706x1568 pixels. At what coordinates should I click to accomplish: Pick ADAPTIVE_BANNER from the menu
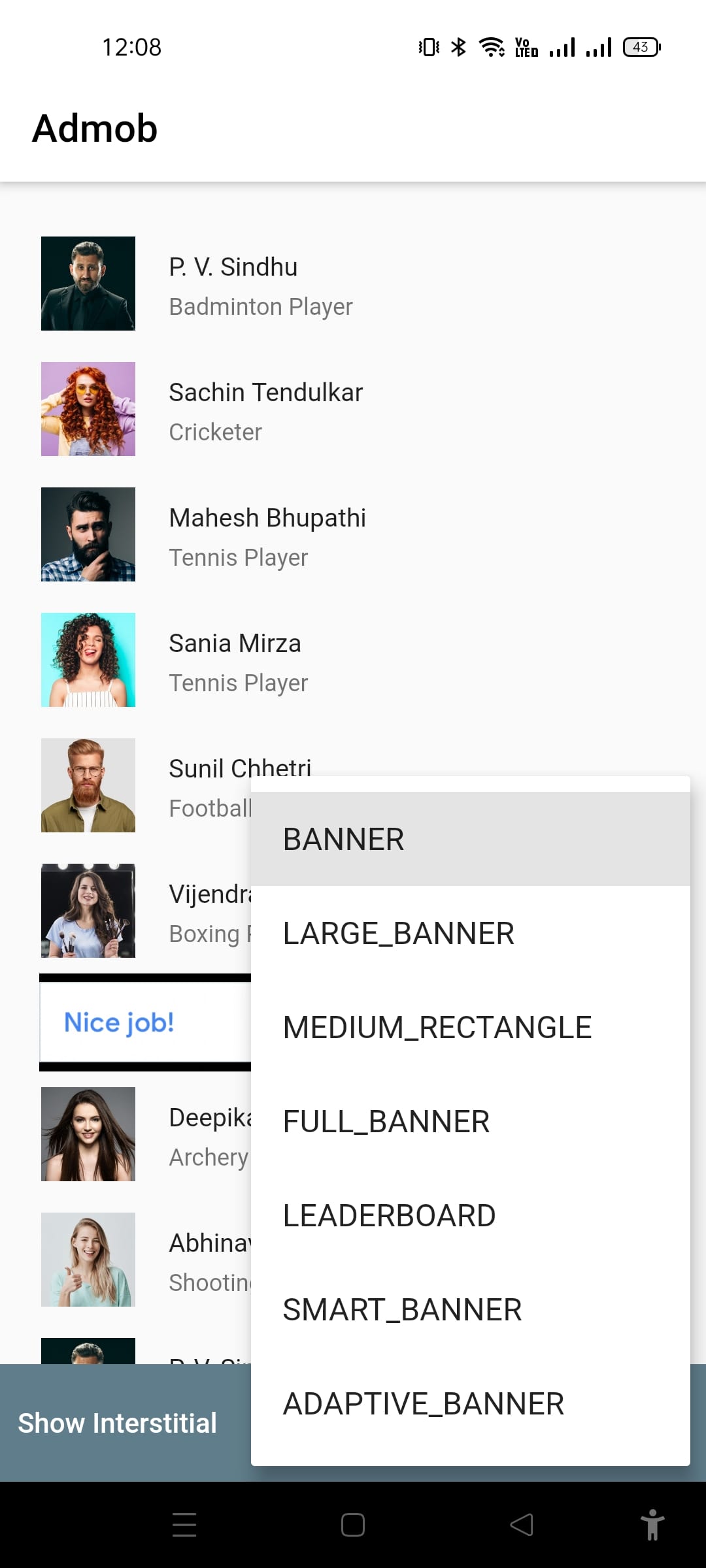tap(469, 1403)
